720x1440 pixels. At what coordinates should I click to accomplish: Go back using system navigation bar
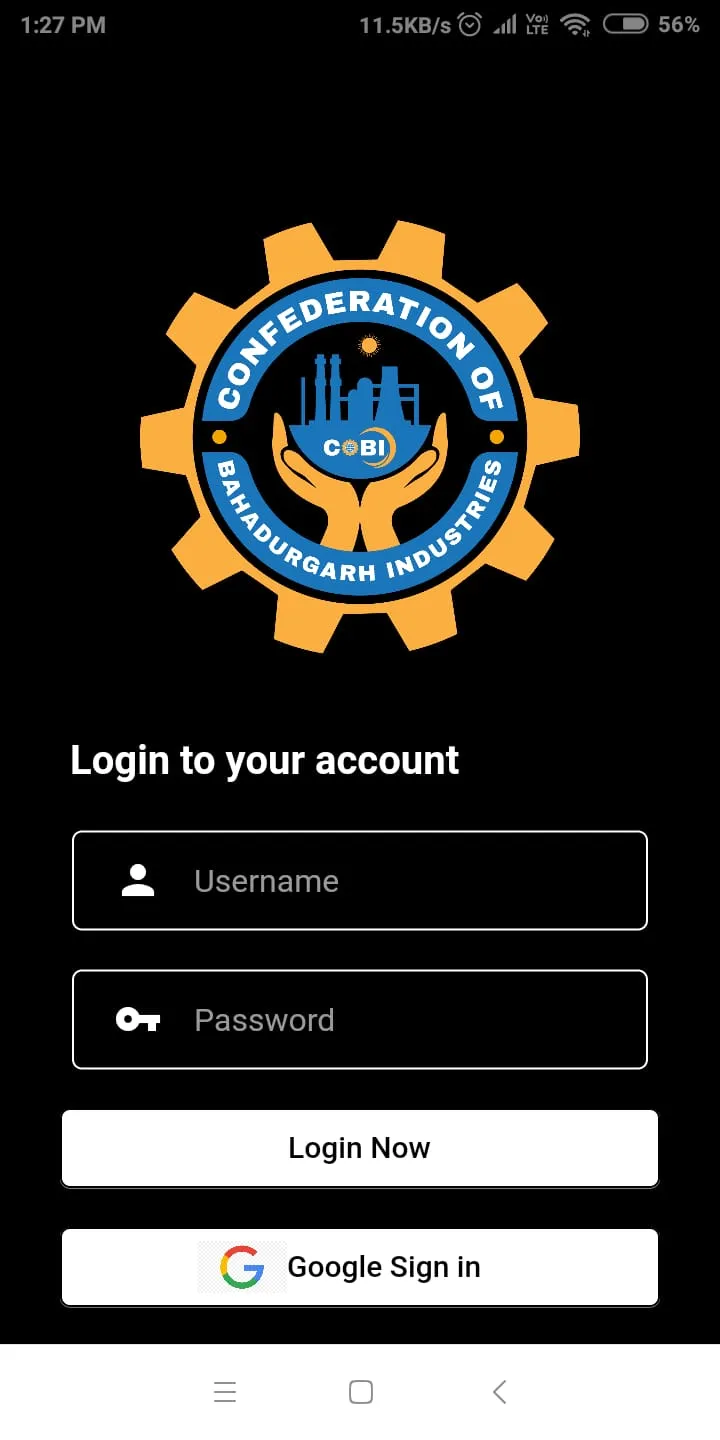coord(499,1391)
